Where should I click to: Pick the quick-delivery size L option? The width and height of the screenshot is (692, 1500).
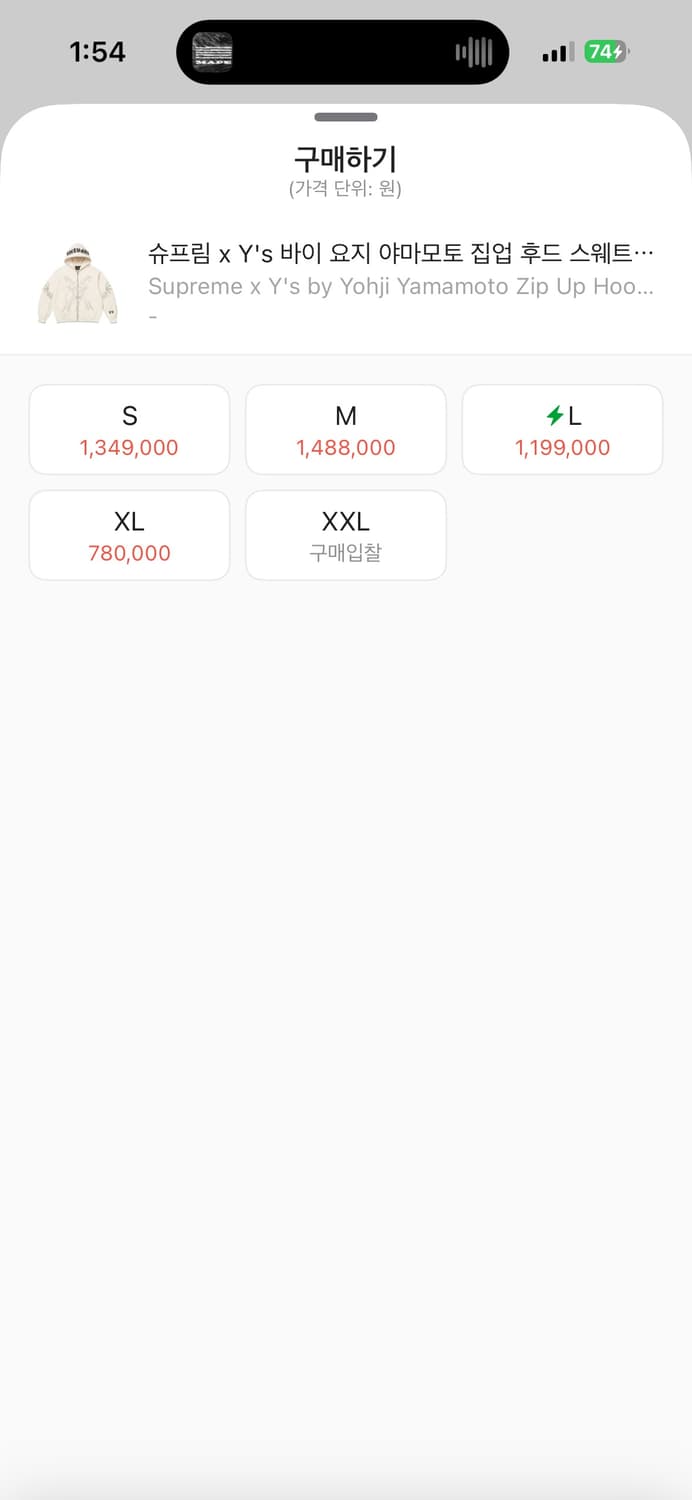click(562, 430)
